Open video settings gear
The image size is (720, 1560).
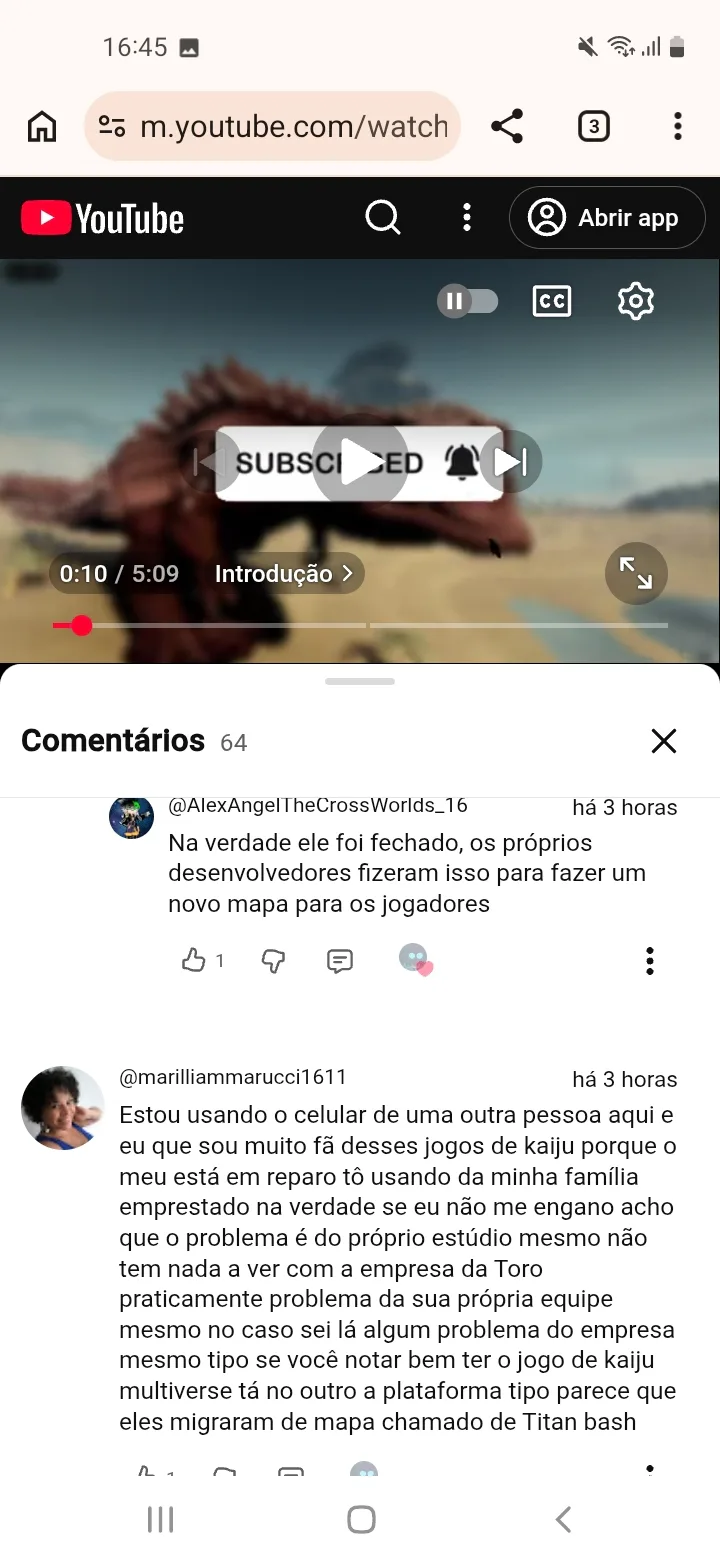(635, 301)
